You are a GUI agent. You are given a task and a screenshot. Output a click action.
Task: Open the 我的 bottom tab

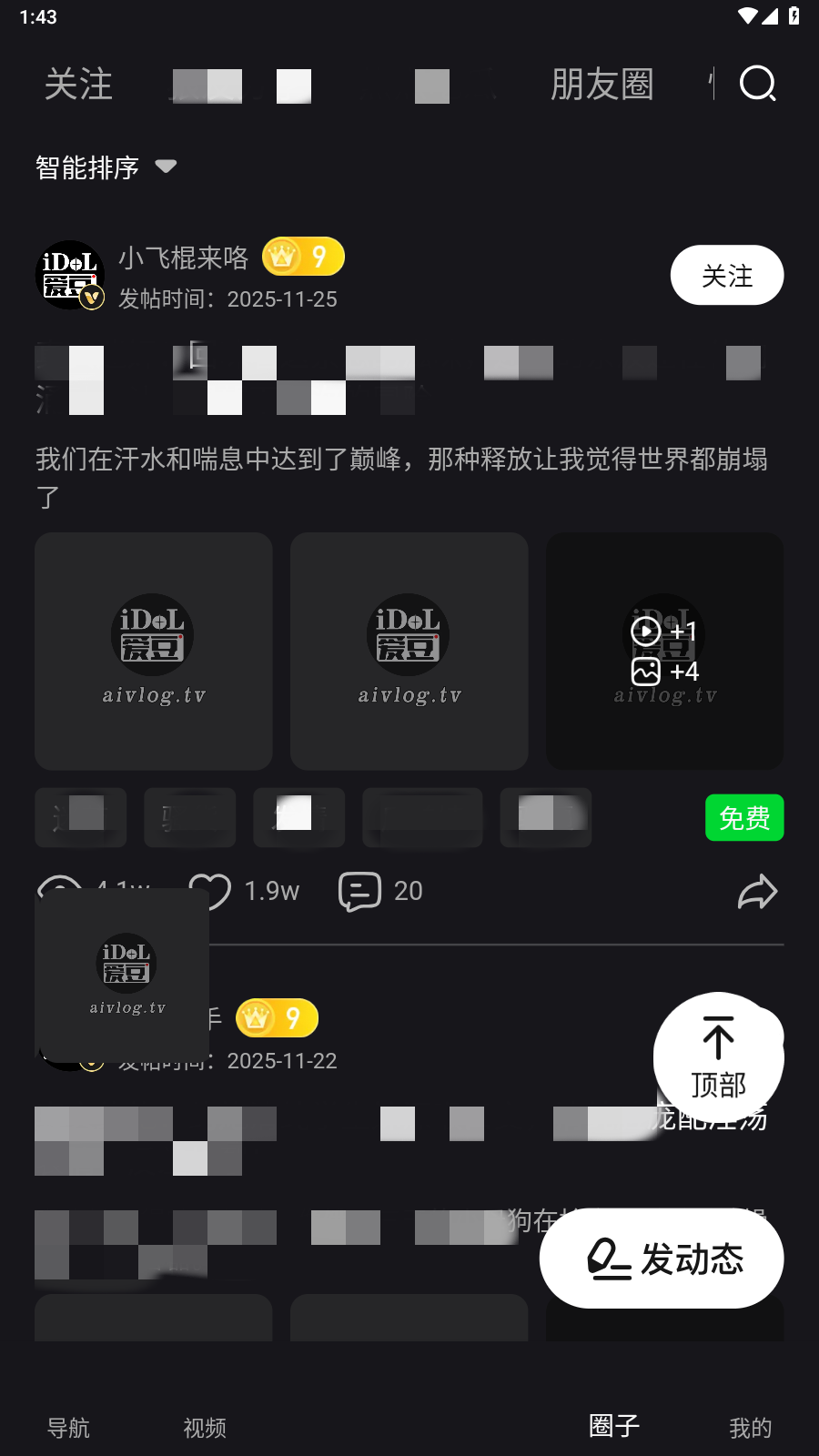(x=750, y=1428)
